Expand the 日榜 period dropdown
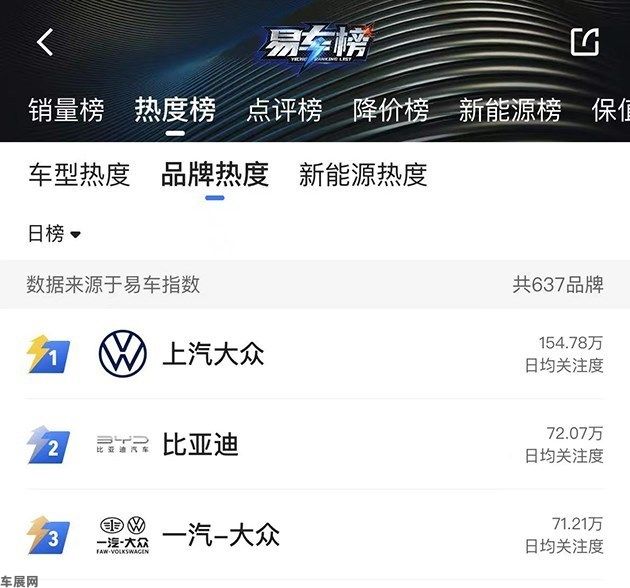Image resolution: width=630 pixels, height=588 pixels. click(x=55, y=234)
